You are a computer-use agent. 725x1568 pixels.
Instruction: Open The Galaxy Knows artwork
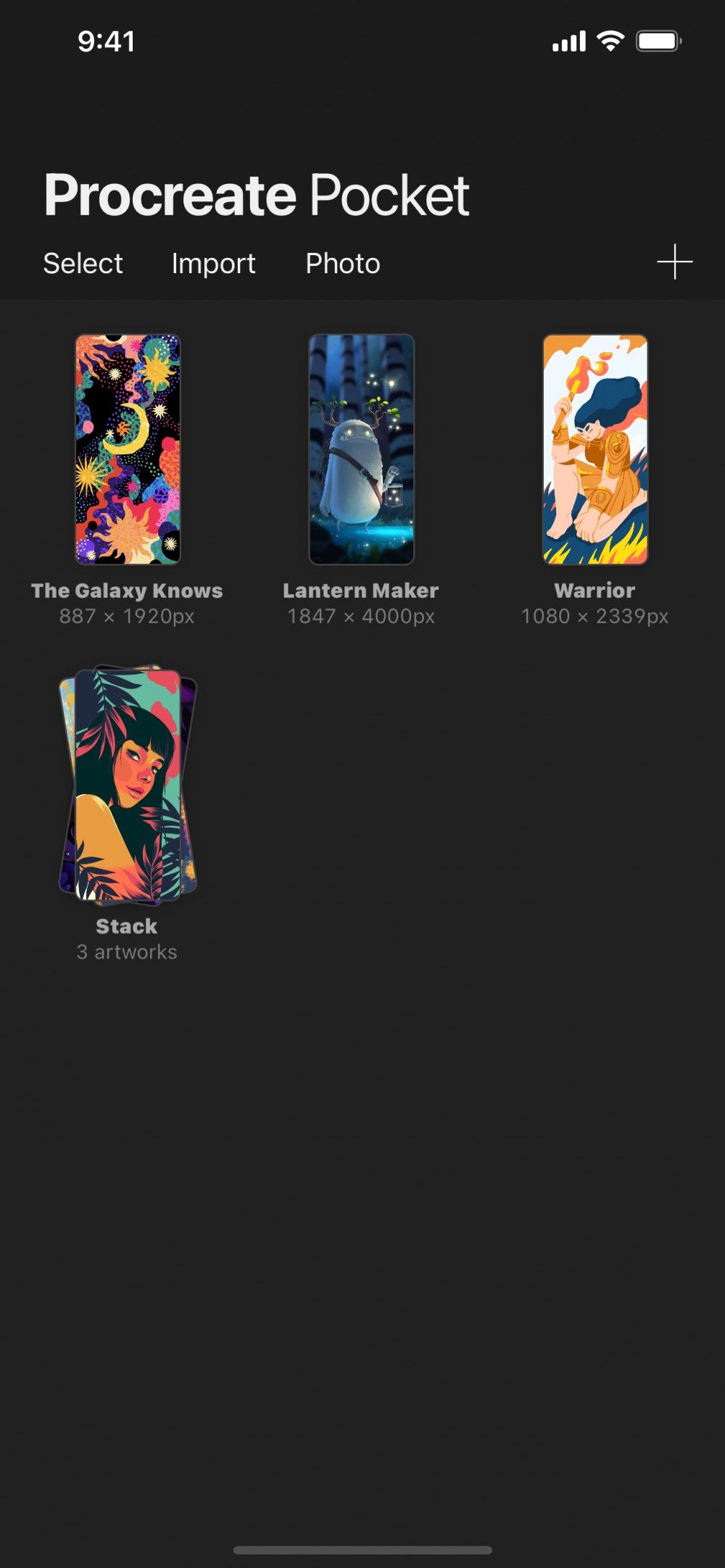coord(128,449)
